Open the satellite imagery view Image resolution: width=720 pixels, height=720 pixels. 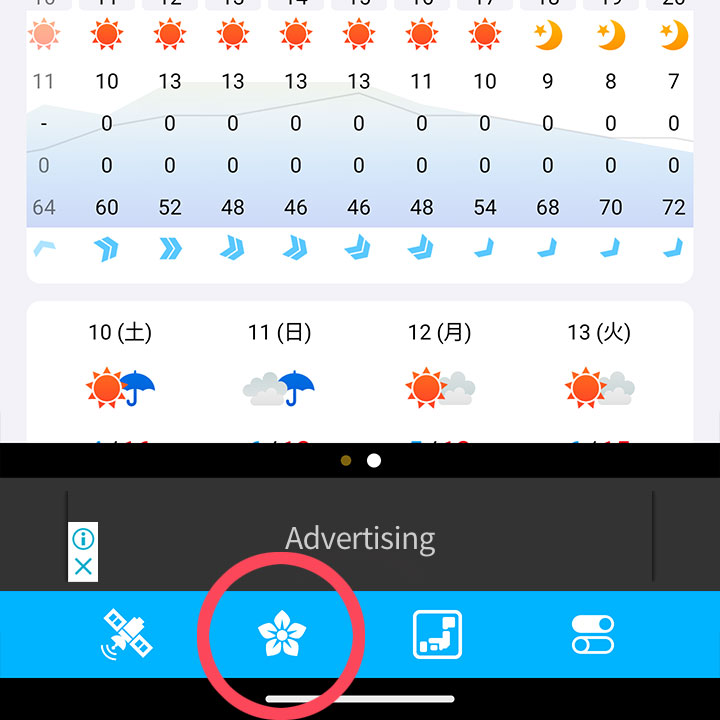point(126,634)
